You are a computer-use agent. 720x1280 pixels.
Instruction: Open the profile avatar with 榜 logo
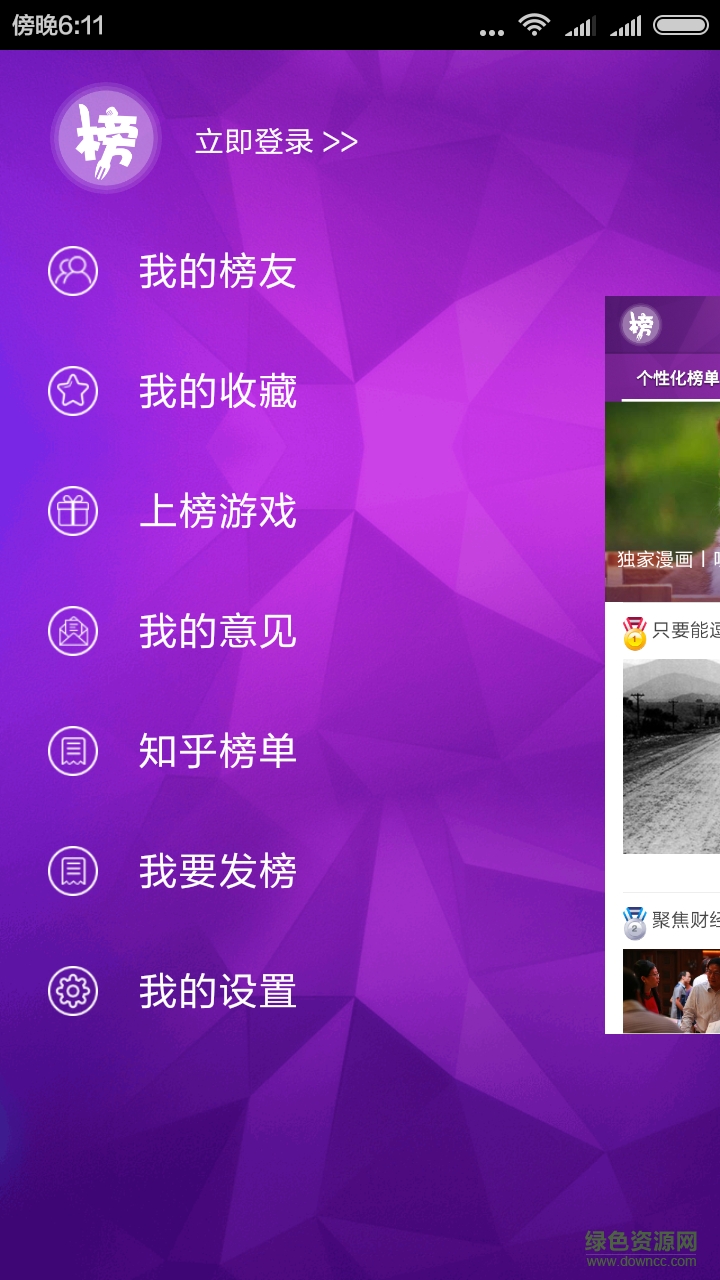point(106,138)
